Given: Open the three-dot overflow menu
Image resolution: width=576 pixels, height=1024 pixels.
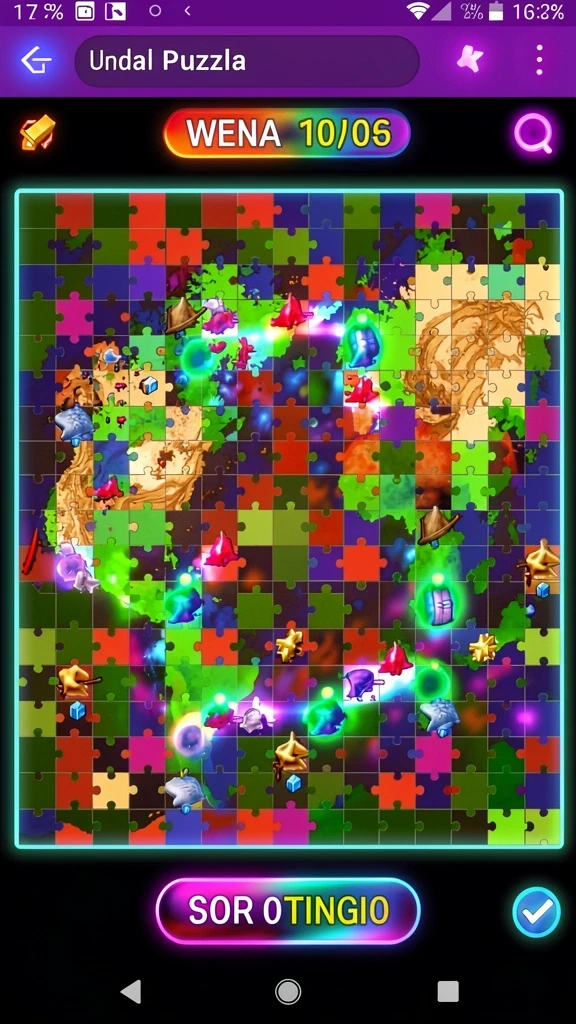Looking at the screenshot, I should click(539, 60).
